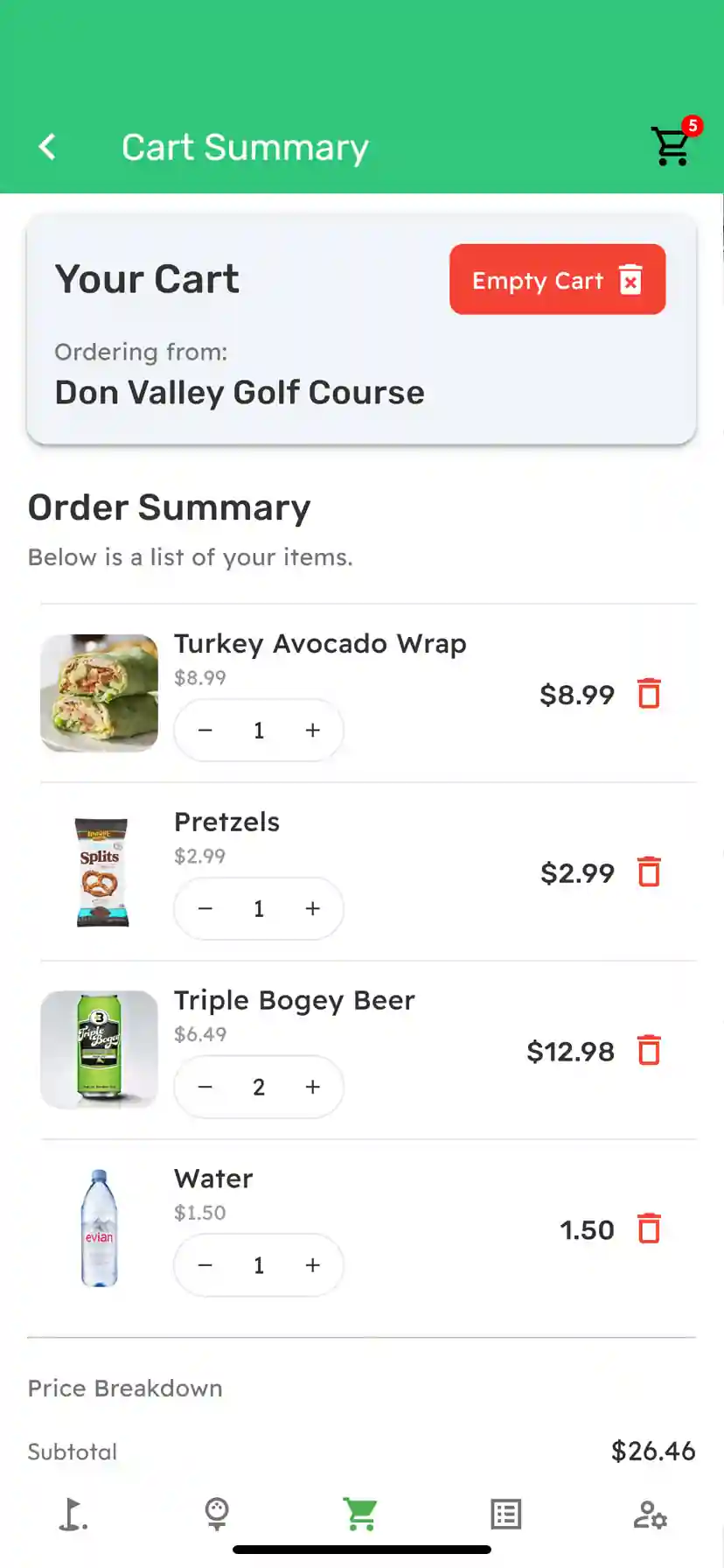
Task: Remove Triple Bogey Beer from cart
Action: (x=649, y=1051)
